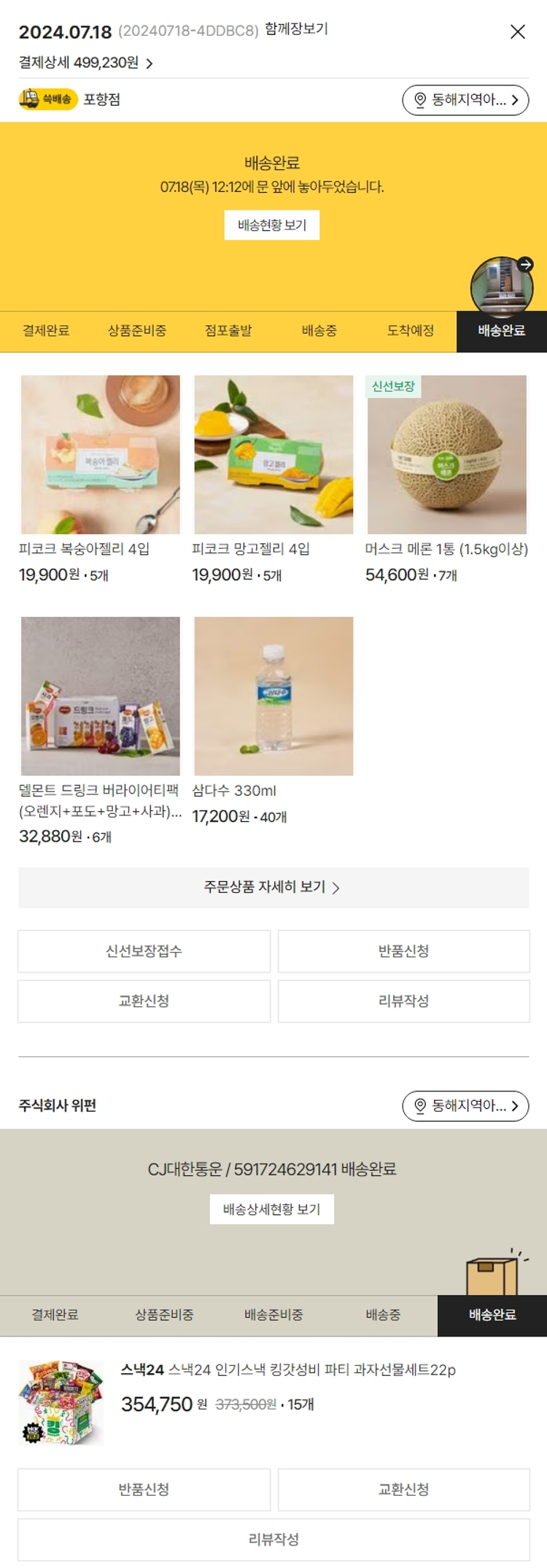Open 델몬트 드링크 버라이어티팩 product
The height and width of the screenshot is (1568, 547).
pyautogui.click(x=101, y=696)
